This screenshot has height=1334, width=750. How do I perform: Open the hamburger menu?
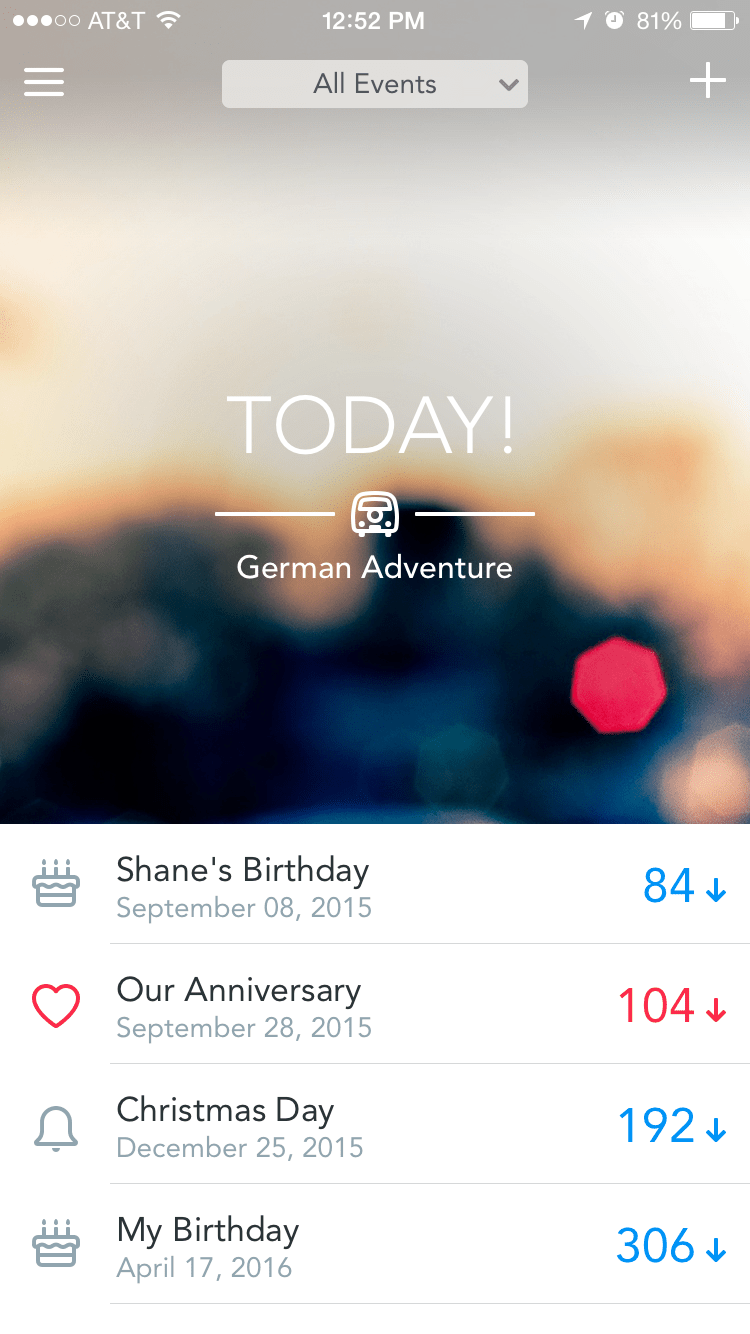(x=44, y=82)
